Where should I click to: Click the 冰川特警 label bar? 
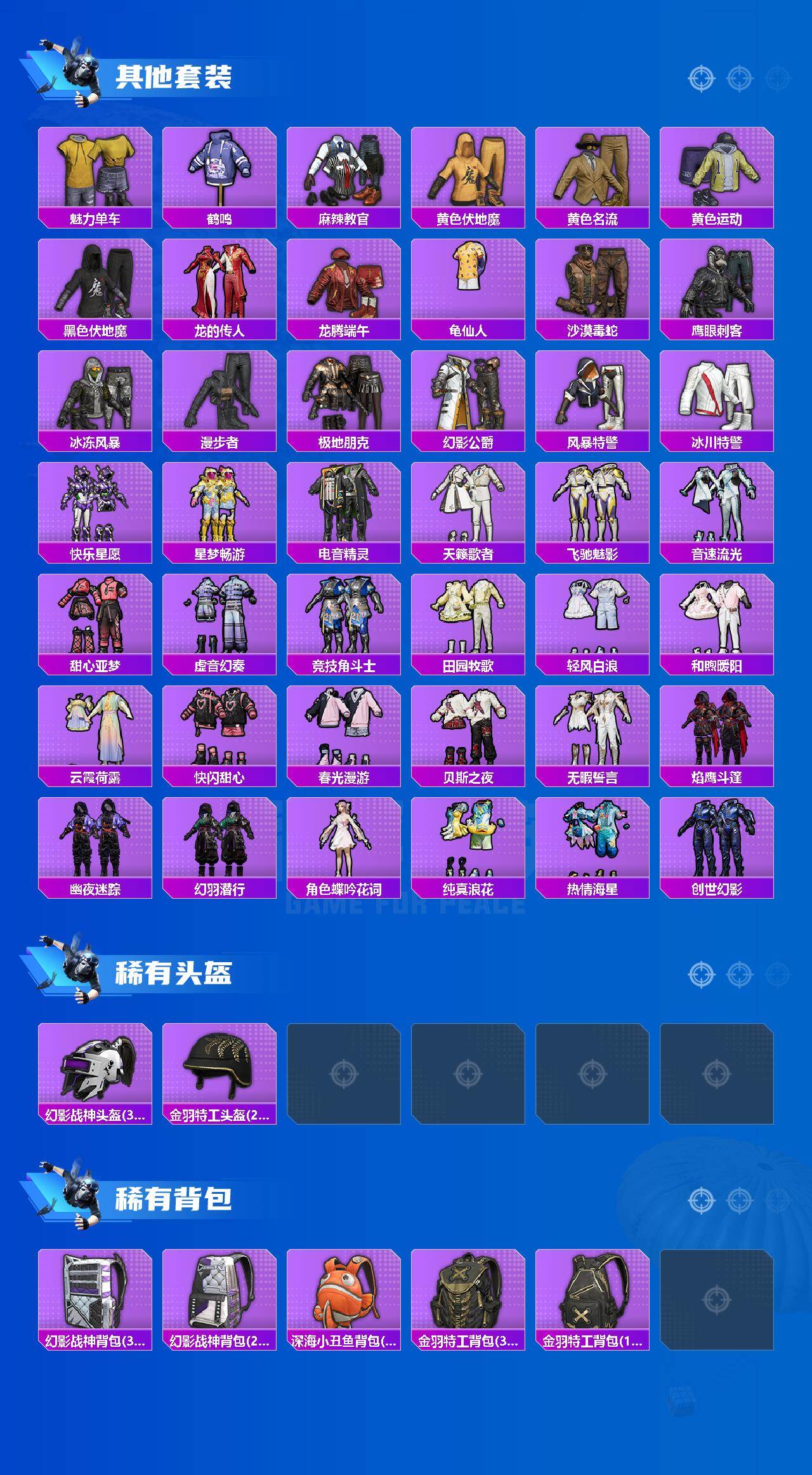pos(717,440)
